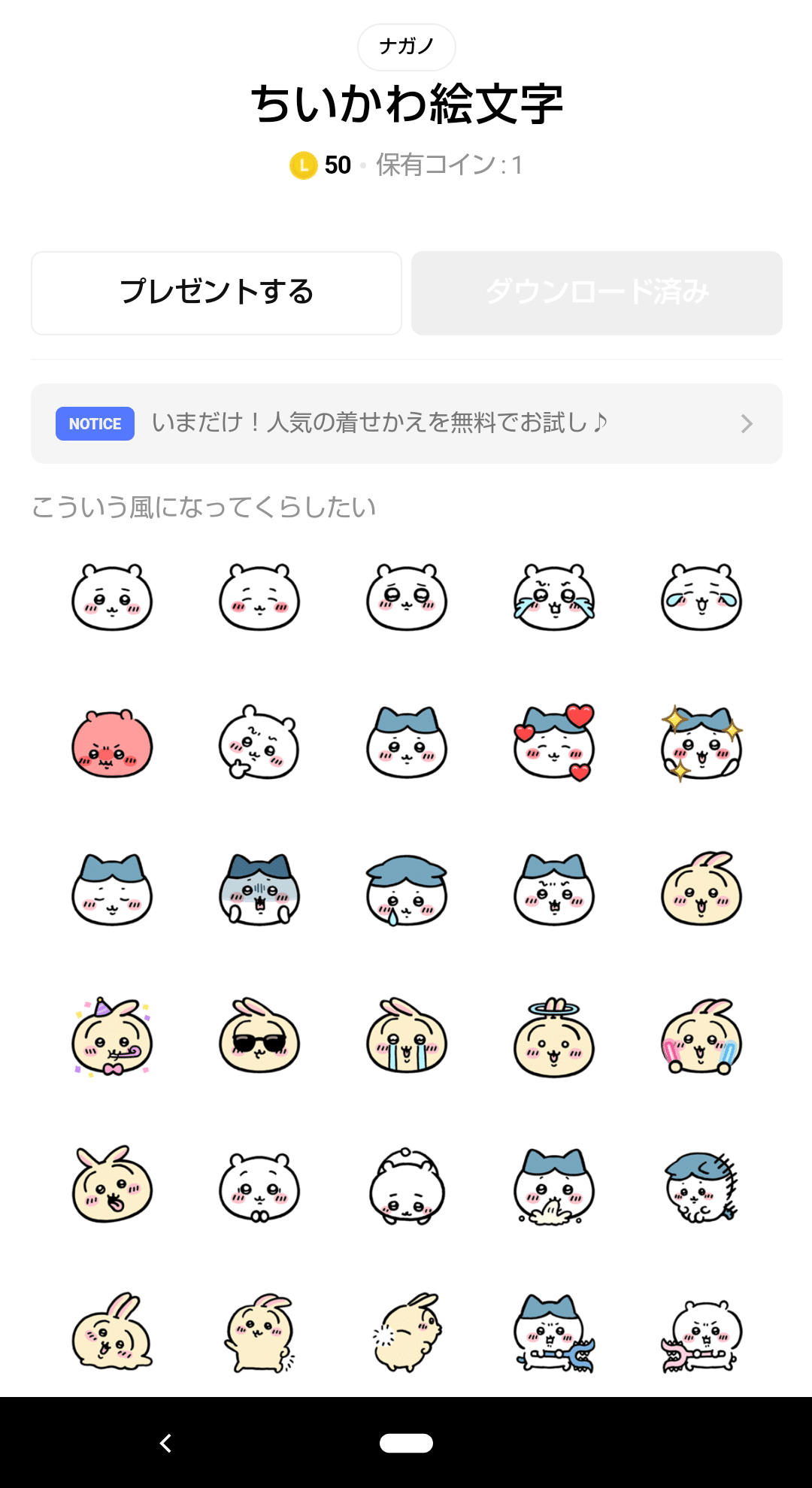Screen dimensions: 812x1488
Task: Preview the sunglasses rabbit emoji
Action: (259, 1038)
